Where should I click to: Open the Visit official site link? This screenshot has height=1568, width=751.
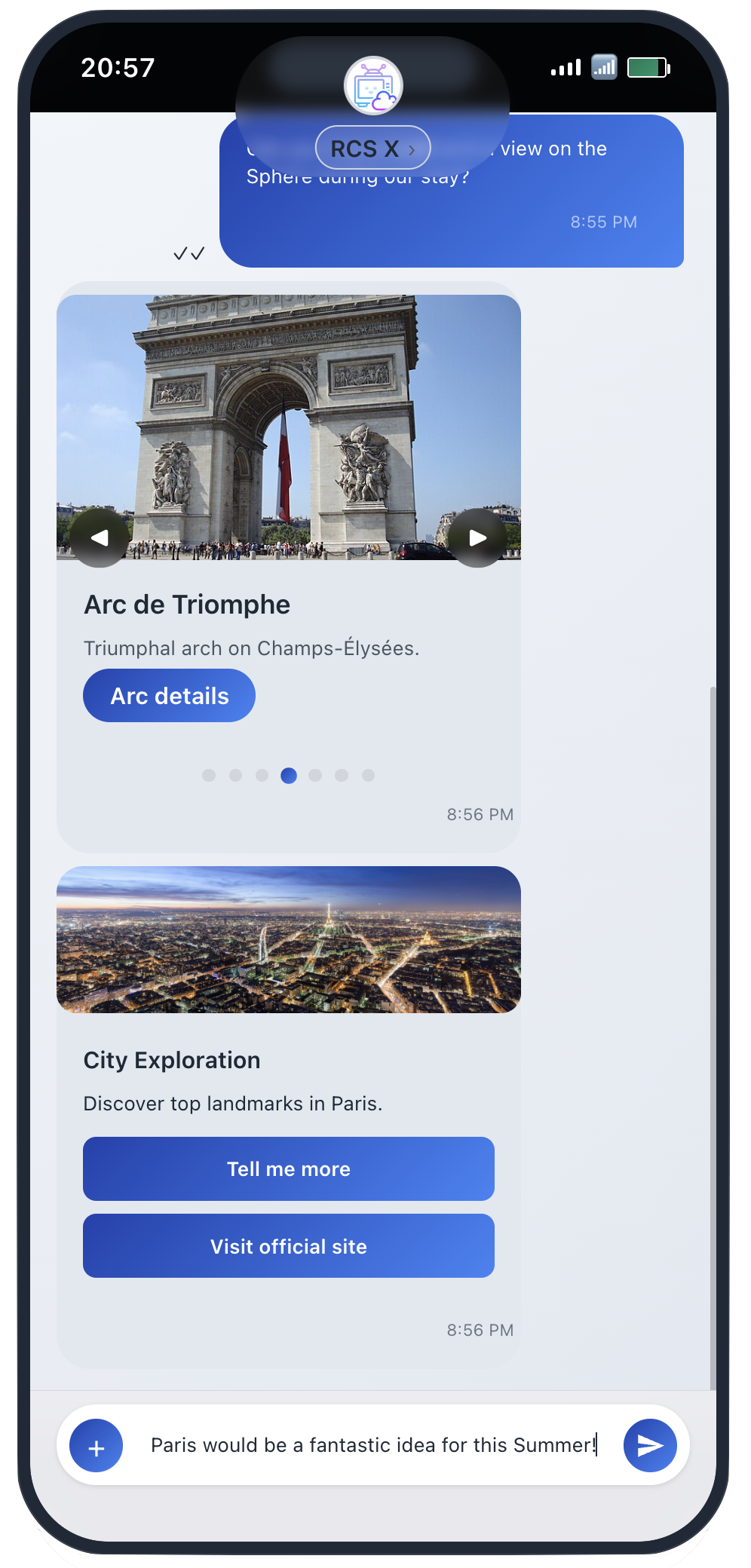click(289, 1245)
